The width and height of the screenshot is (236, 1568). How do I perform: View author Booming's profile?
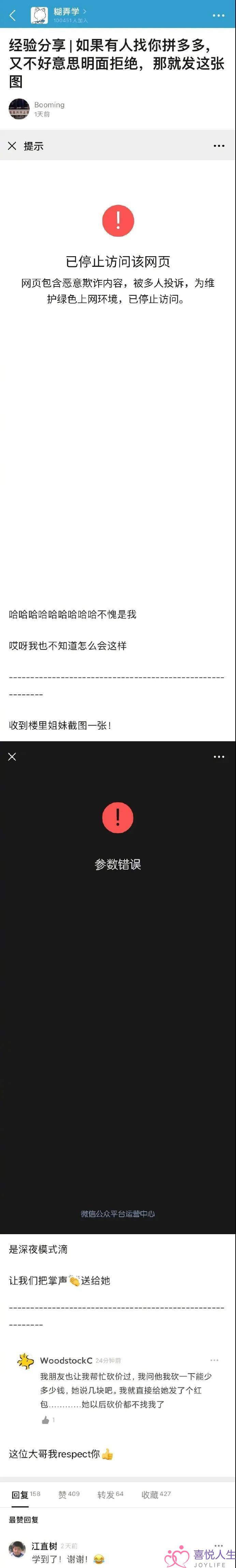pos(19,109)
